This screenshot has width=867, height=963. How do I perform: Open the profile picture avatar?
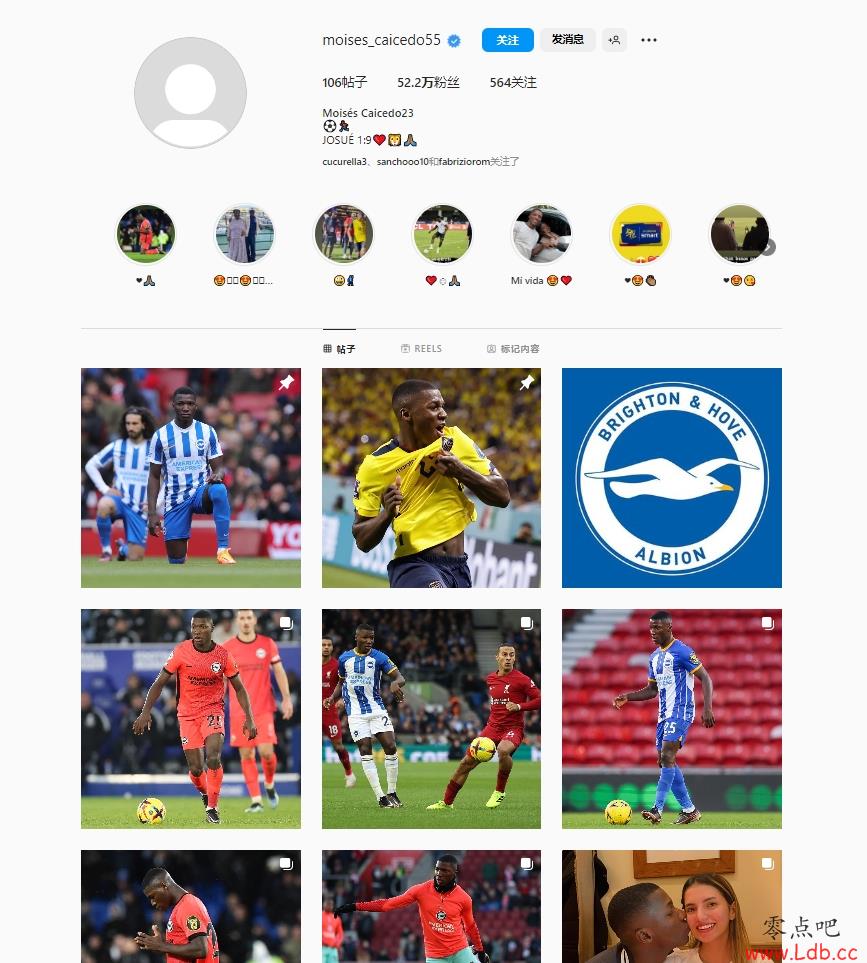[x=190, y=93]
